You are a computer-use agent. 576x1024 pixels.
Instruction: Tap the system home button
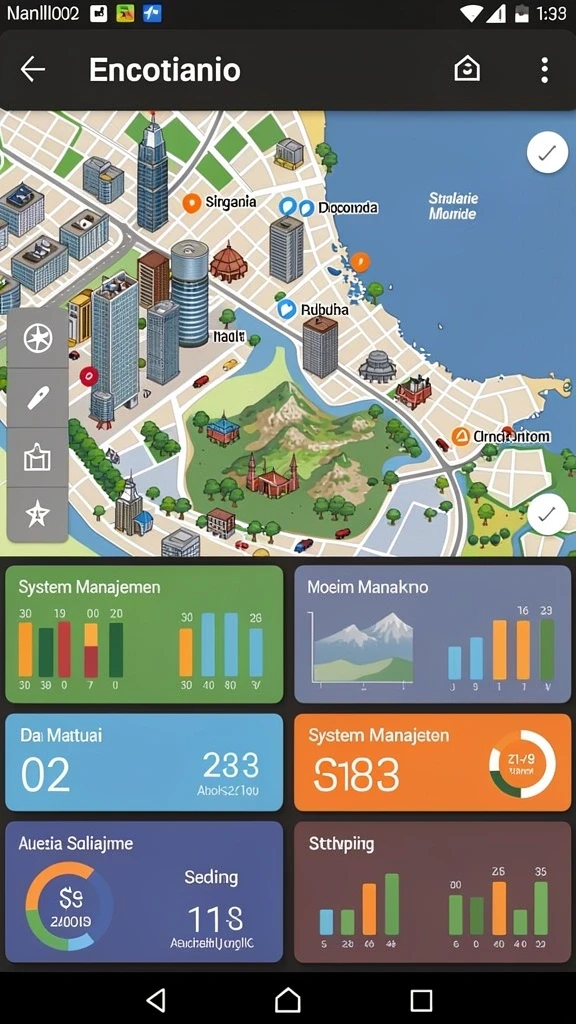[287, 999]
